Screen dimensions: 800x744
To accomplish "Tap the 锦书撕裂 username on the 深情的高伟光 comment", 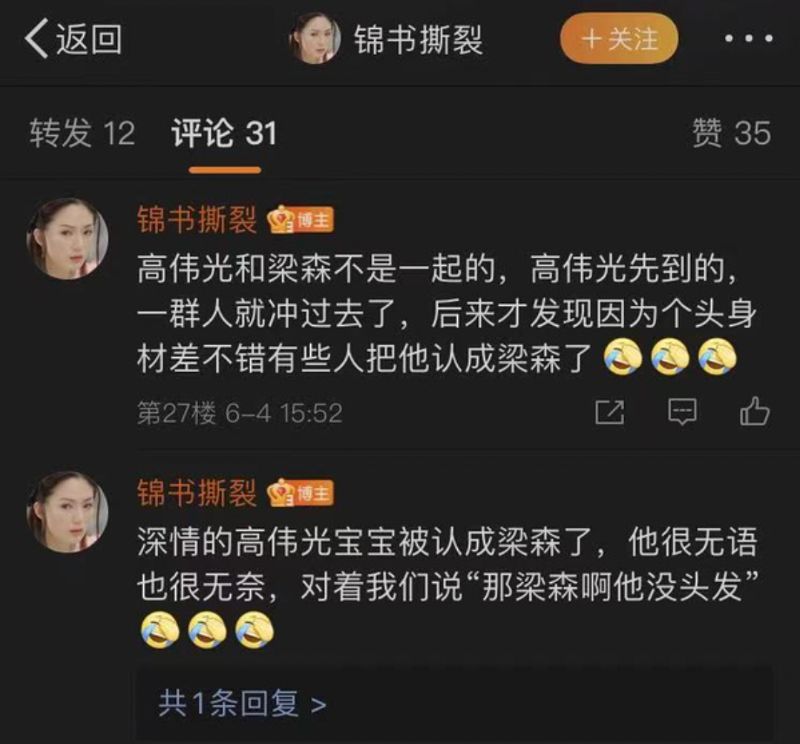I will pyautogui.click(x=196, y=492).
